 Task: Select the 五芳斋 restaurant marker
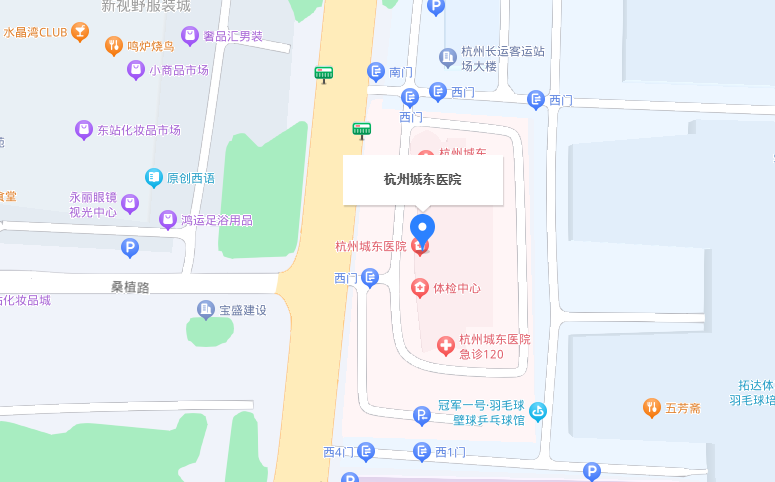tap(651, 407)
